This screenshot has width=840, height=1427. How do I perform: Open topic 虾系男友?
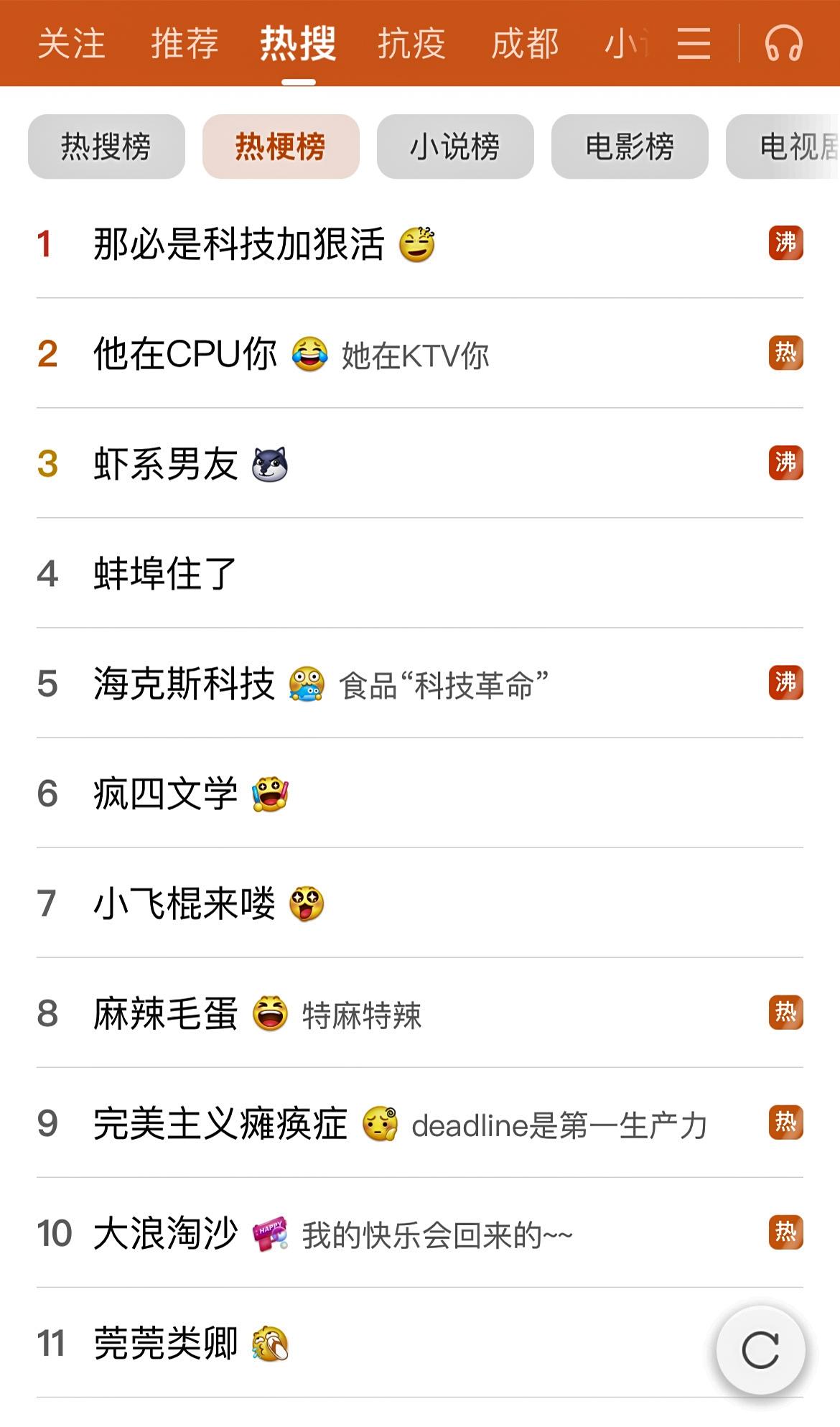419,463
